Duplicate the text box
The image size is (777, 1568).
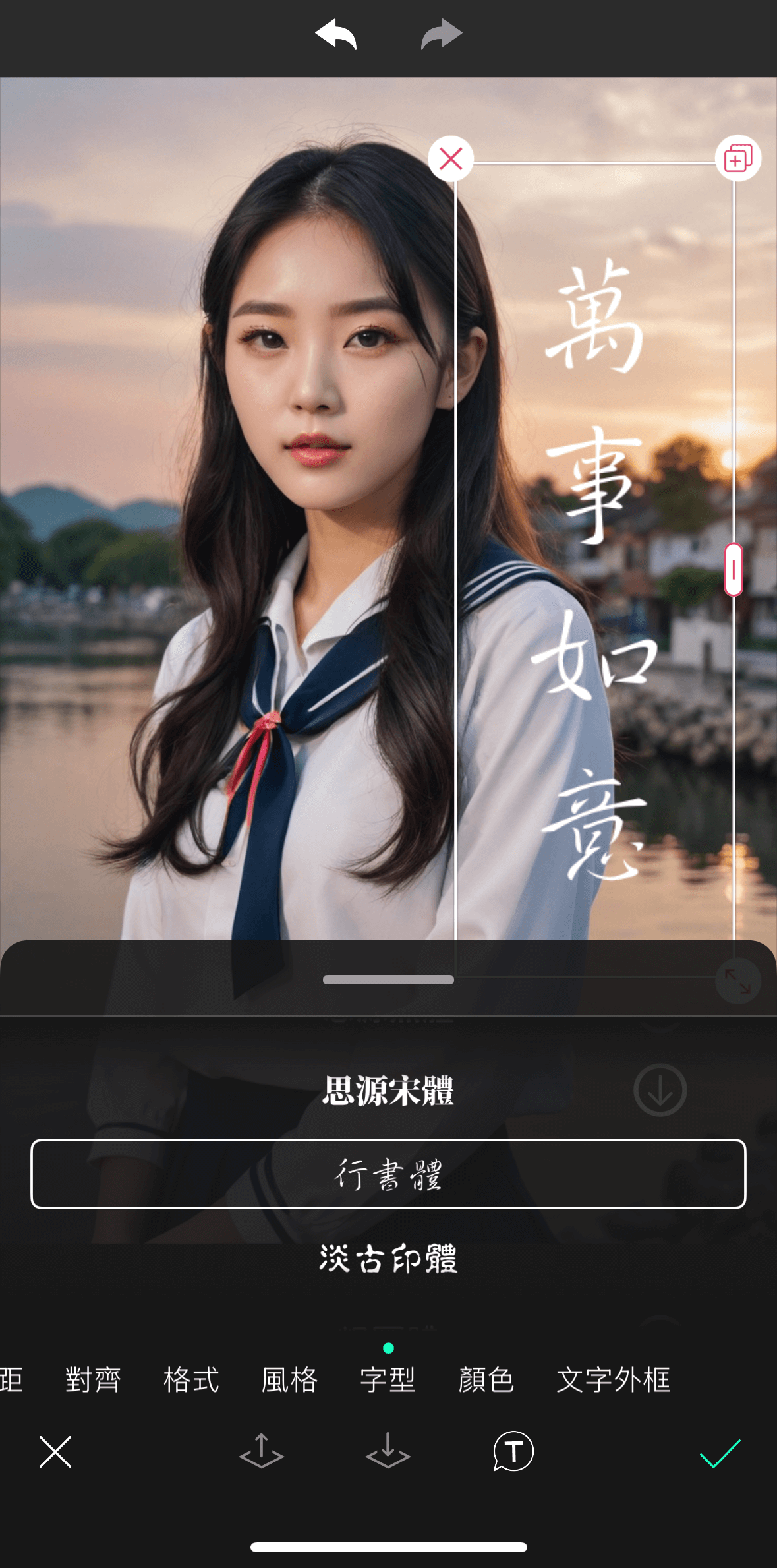[x=737, y=159]
